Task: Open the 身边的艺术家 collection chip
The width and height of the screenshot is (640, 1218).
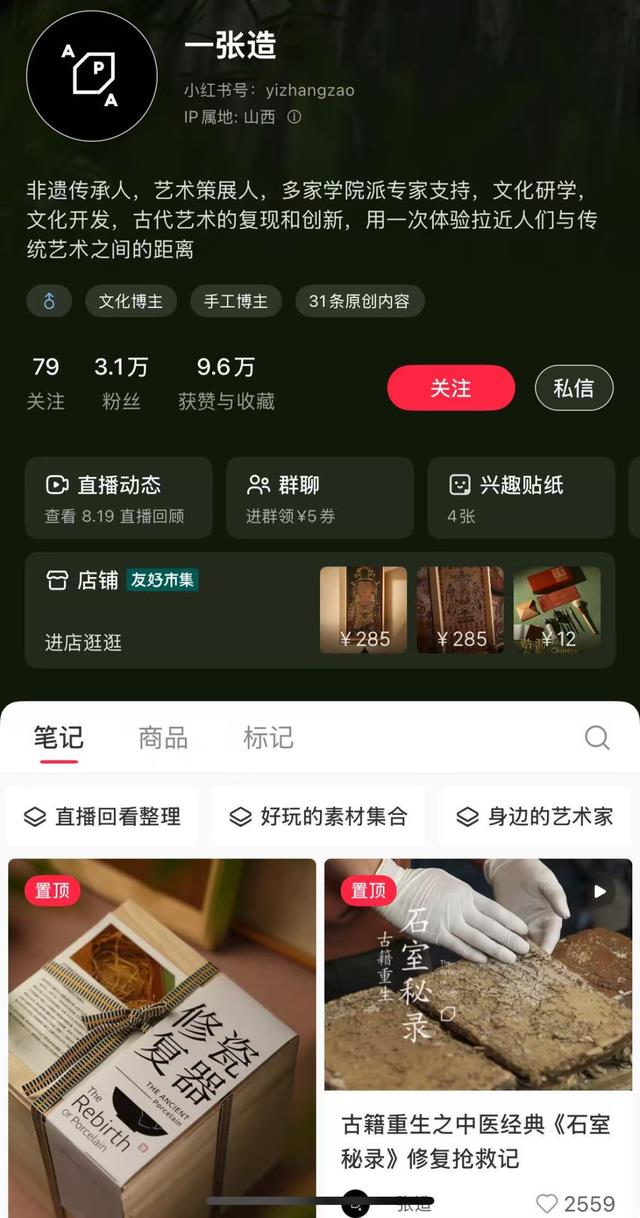Action: tap(535, 816)
